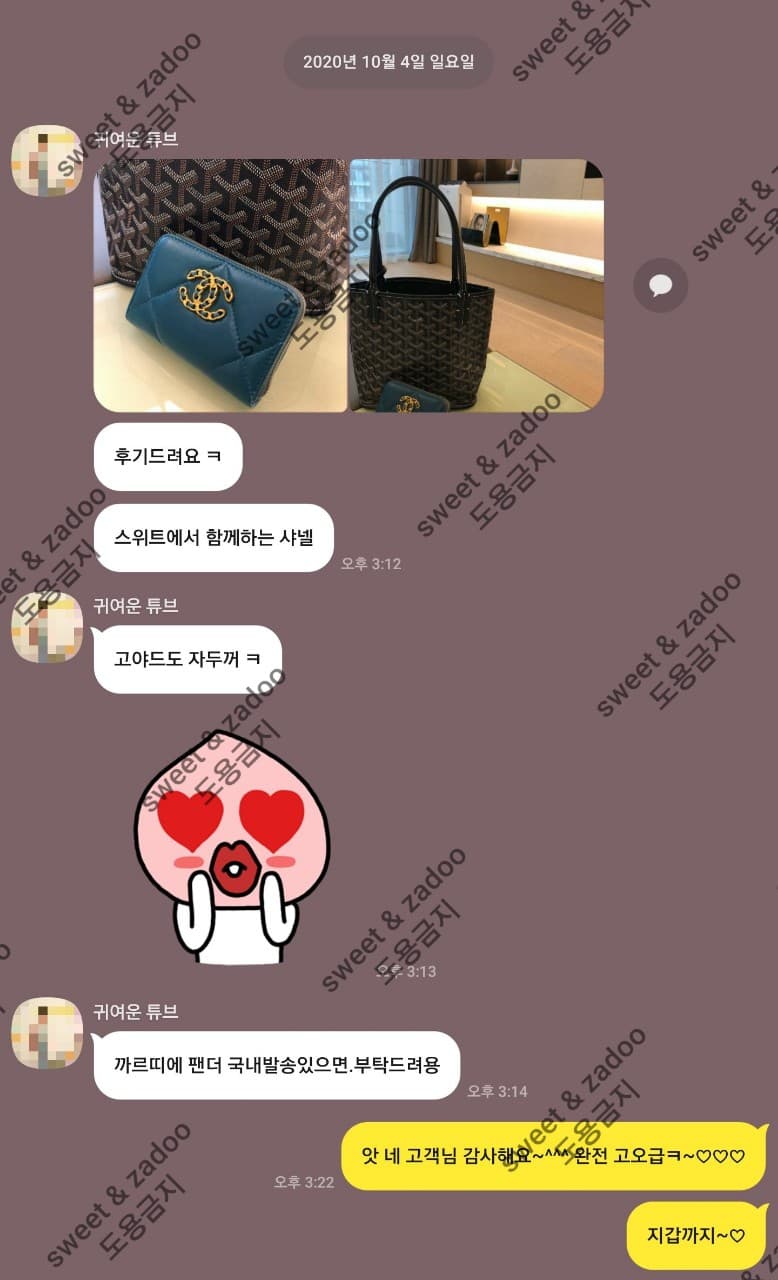Screen dimensions: 778x1280
Task: Tap the speech bubble icon beside the photos
Action: pos(660,286)
